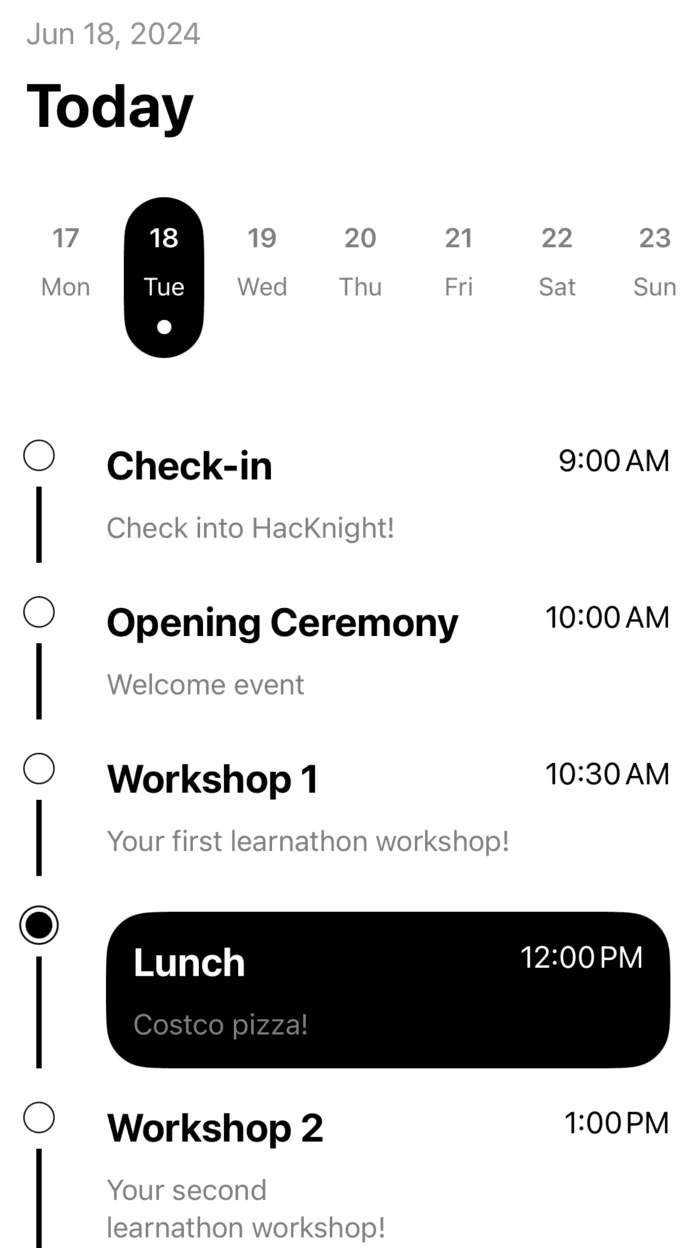Switch to Thursday the 20th

pyautogui.click(x=360, y=262)
